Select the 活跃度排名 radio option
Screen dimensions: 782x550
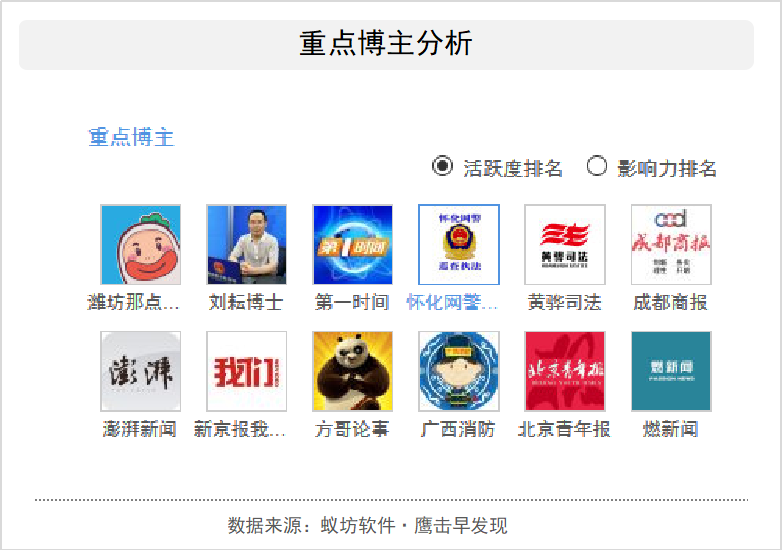pos(442,166)
